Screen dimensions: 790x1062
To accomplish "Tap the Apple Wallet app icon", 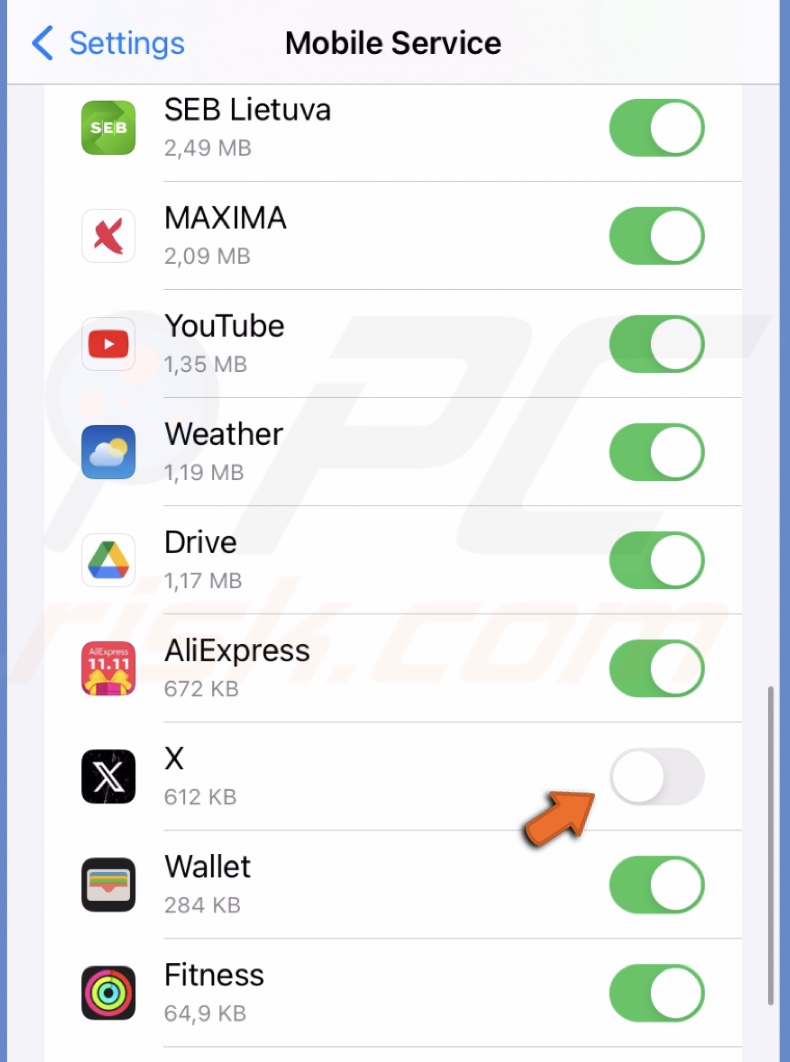I will click(108, 884).
